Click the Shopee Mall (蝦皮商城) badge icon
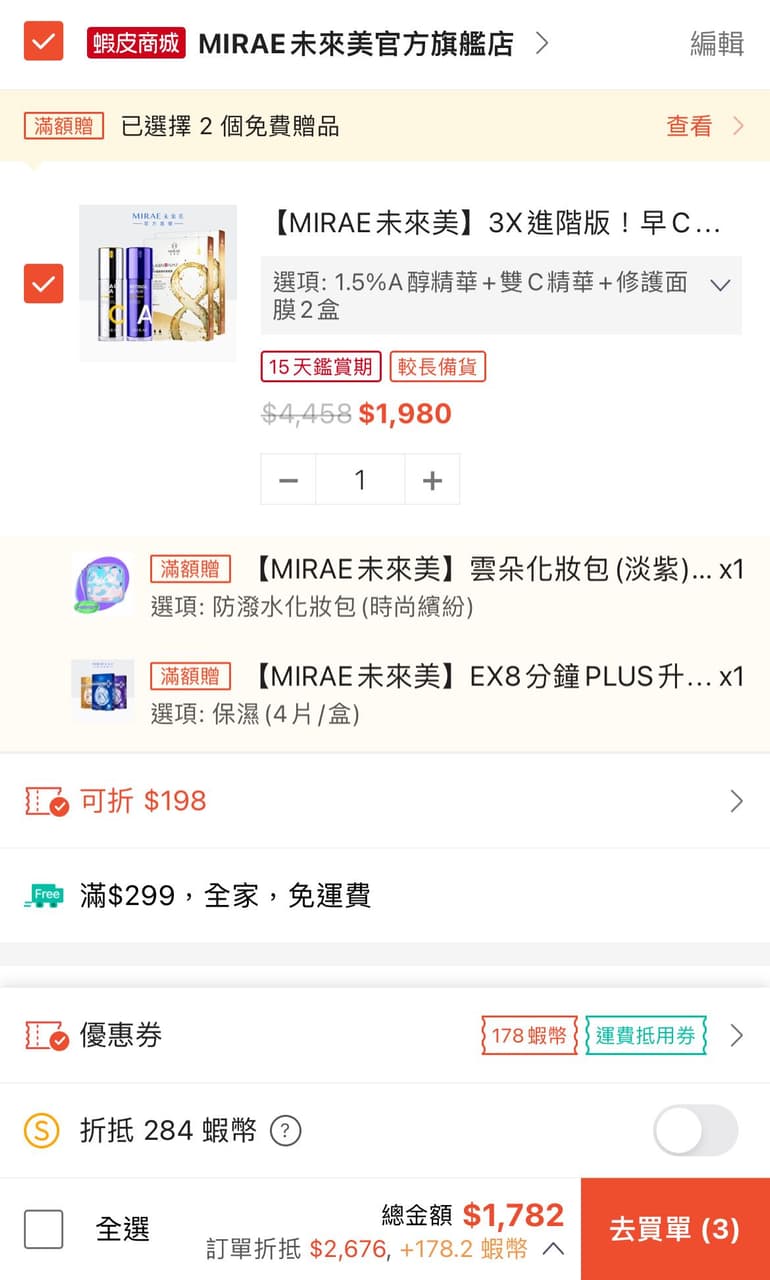 click(x=136, y=43)
